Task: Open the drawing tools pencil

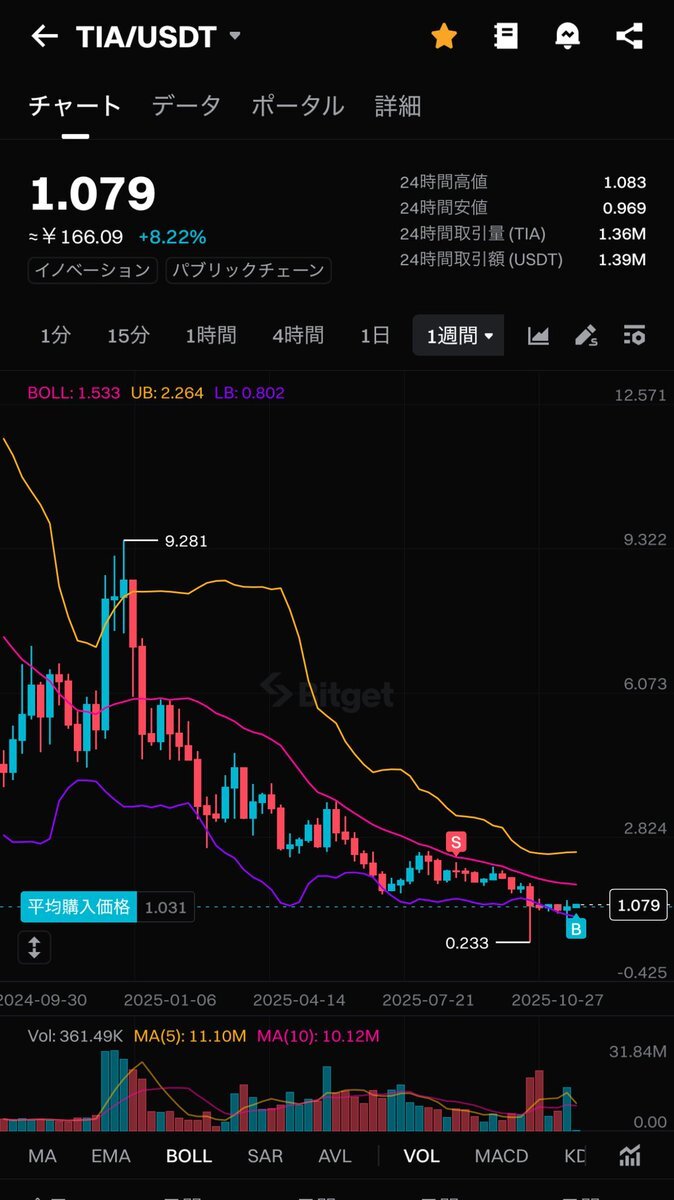Action: (586, 336)
